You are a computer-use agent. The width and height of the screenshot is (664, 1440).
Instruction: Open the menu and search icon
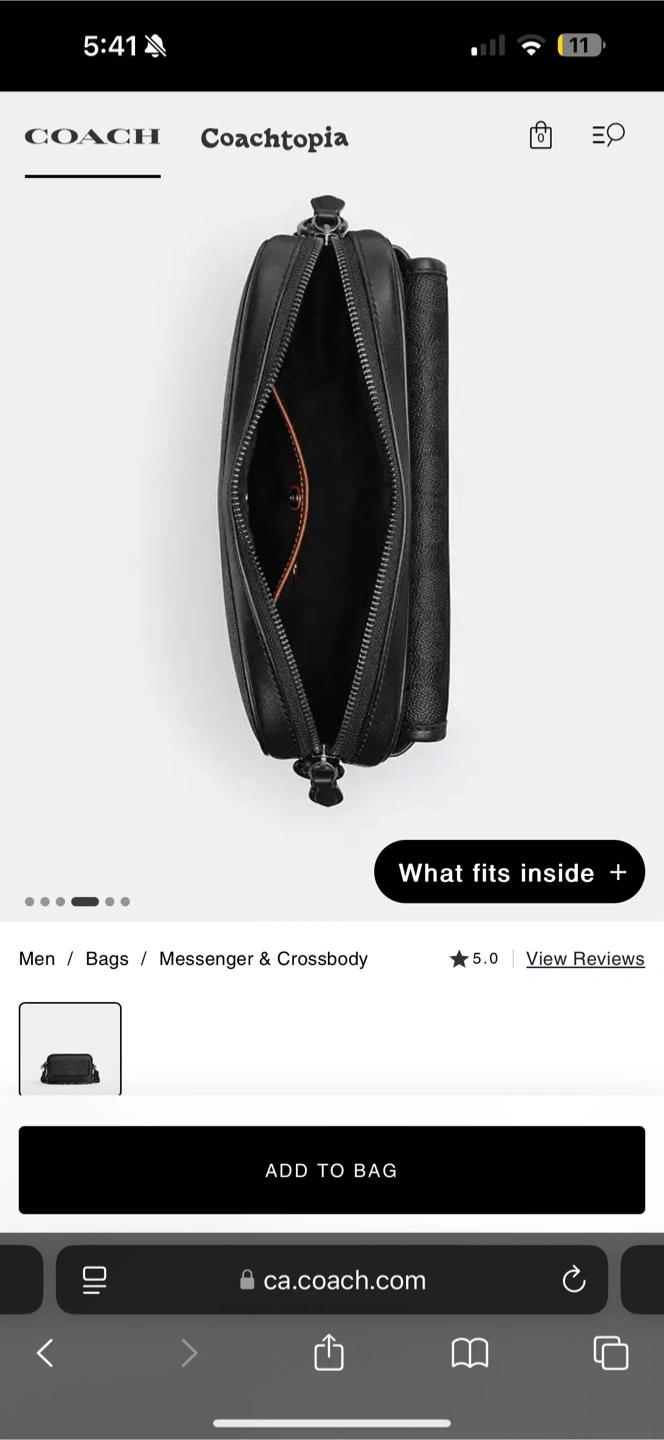(x=608, y=135)
